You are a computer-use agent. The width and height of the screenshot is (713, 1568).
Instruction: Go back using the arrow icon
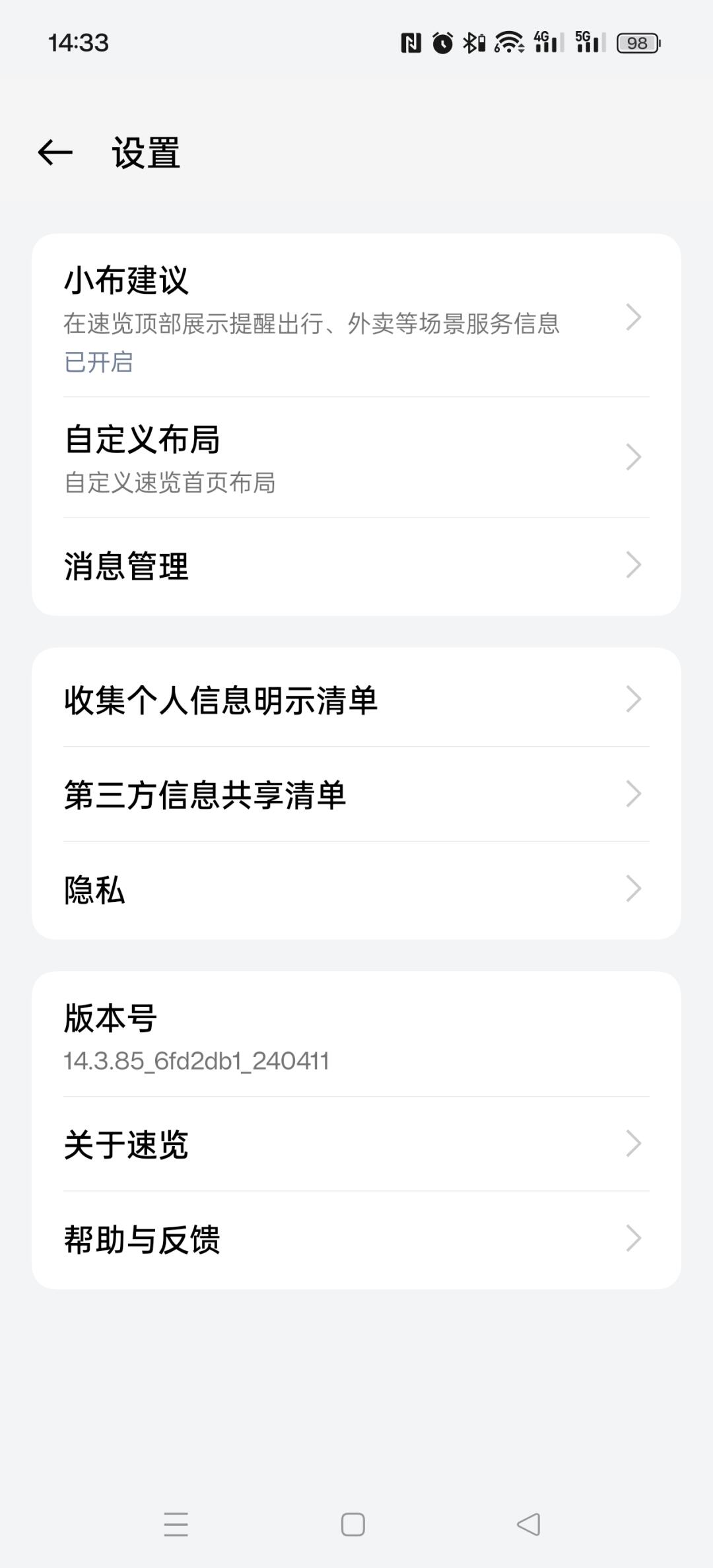coord(55,153)
